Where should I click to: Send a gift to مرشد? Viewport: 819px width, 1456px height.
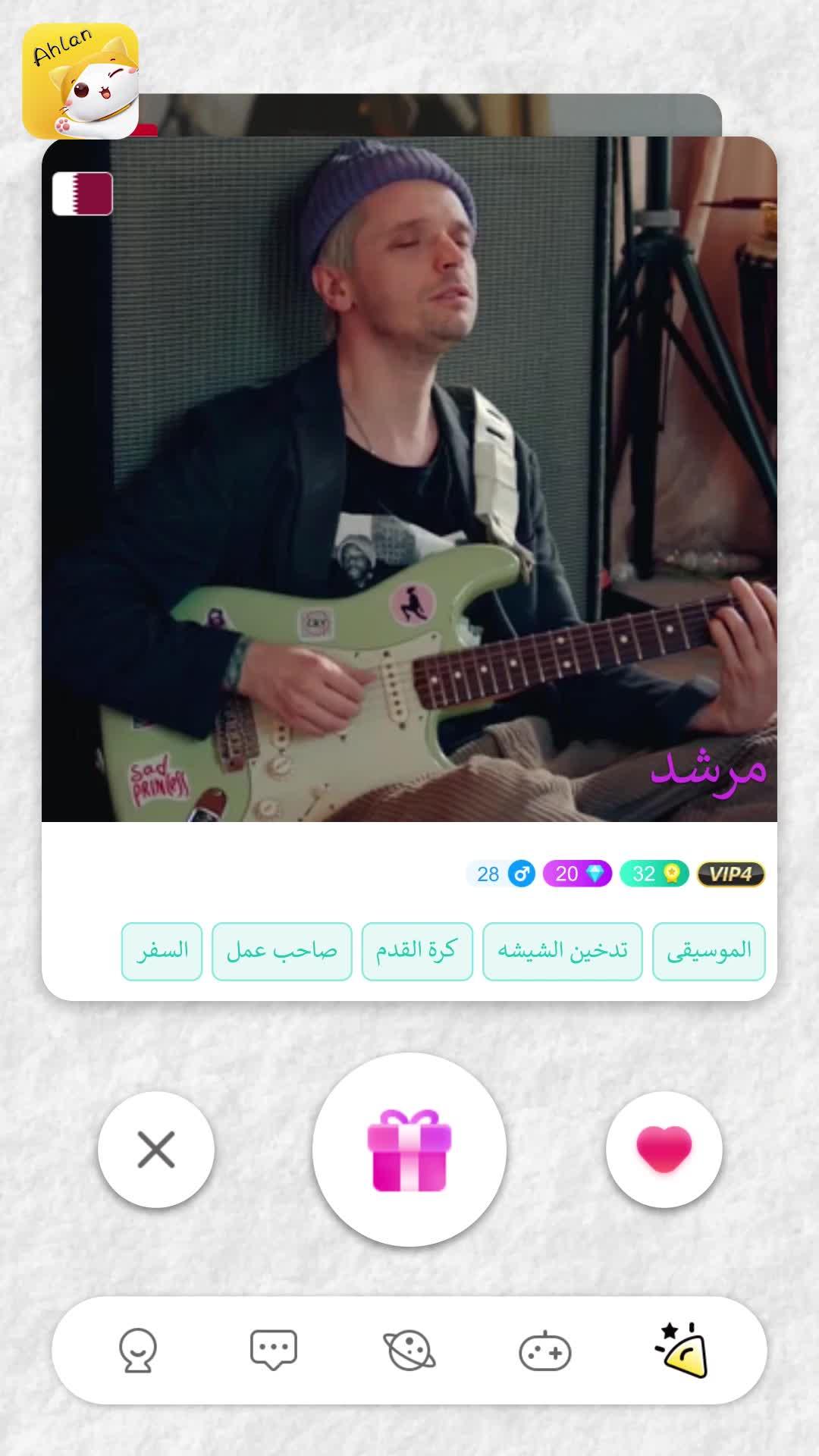pyautogui.click(x=409, y=1150)
